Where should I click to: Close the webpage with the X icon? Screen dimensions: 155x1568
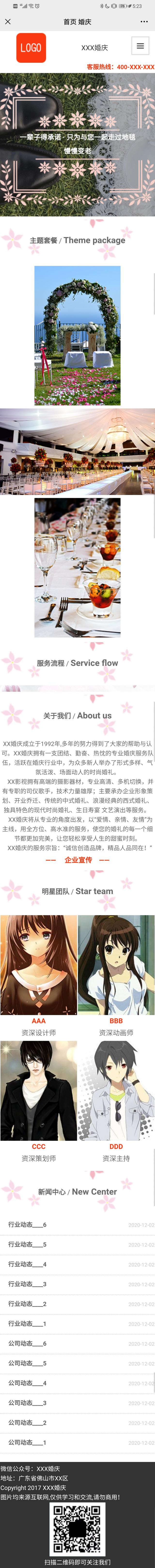pyautogui.click(x=8, y=21)
